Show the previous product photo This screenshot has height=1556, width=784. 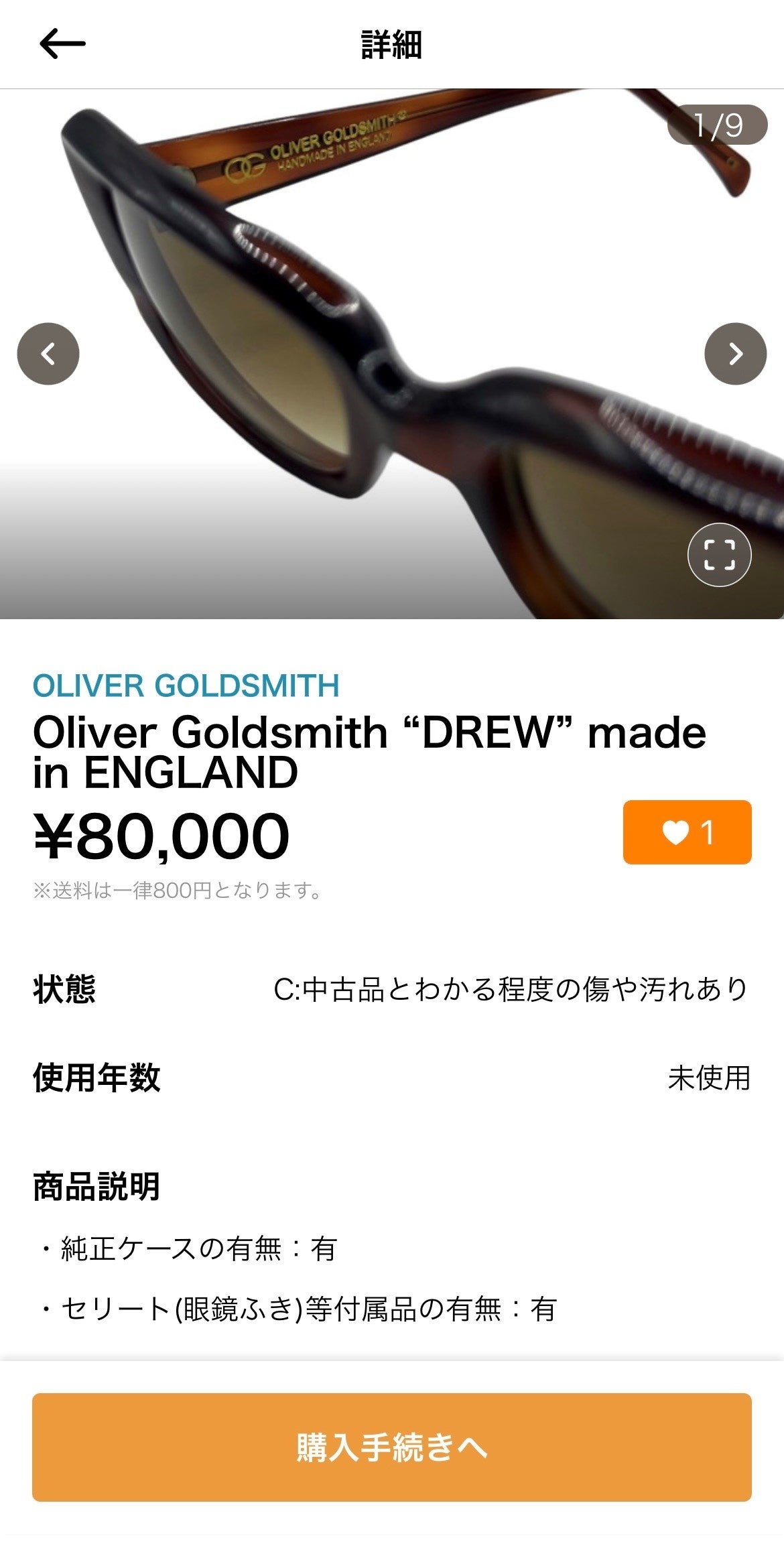tap(48, 353)
